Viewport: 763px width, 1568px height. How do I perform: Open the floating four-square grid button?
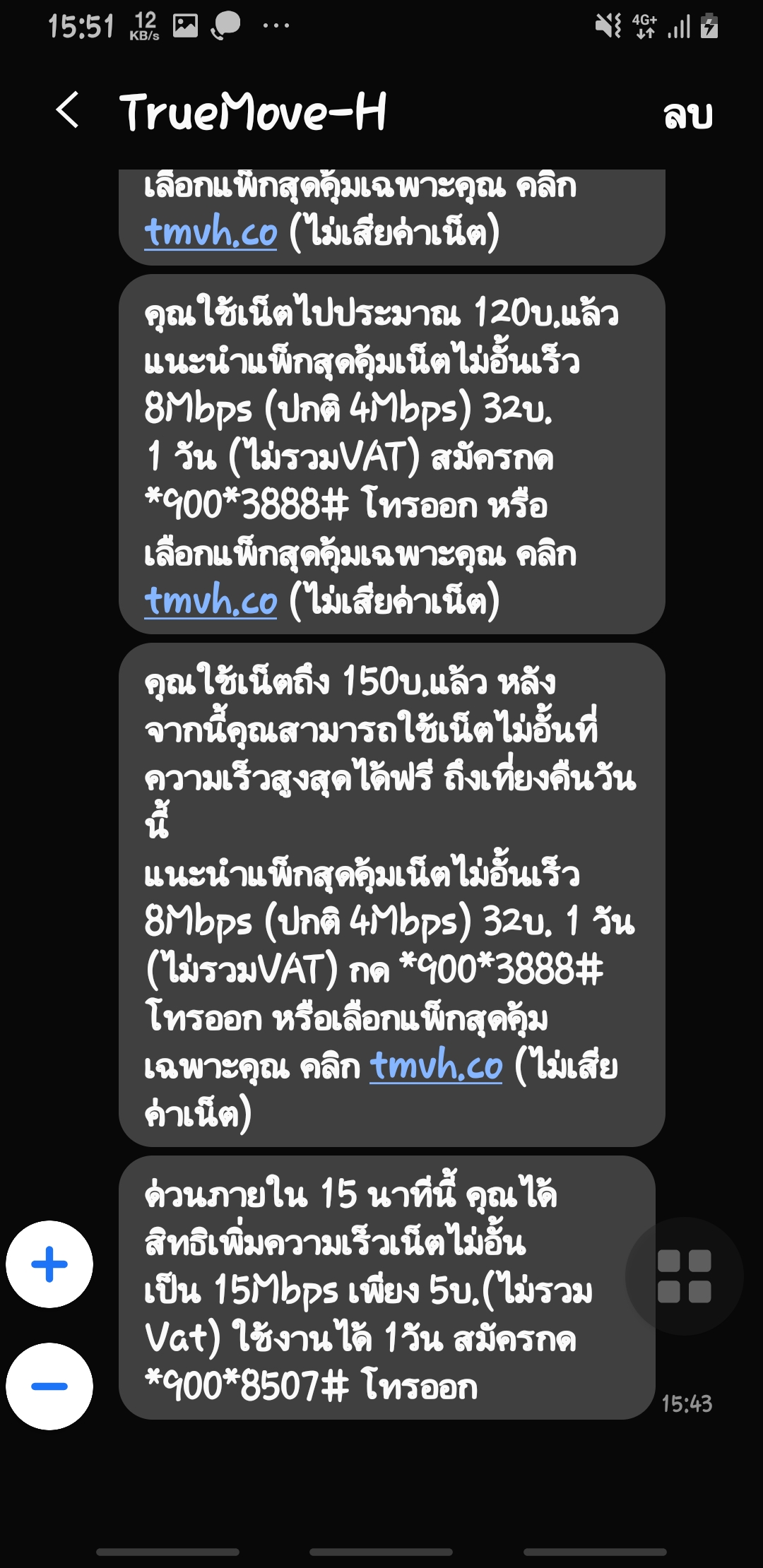pyautogui.click(x=684, y=1276)
